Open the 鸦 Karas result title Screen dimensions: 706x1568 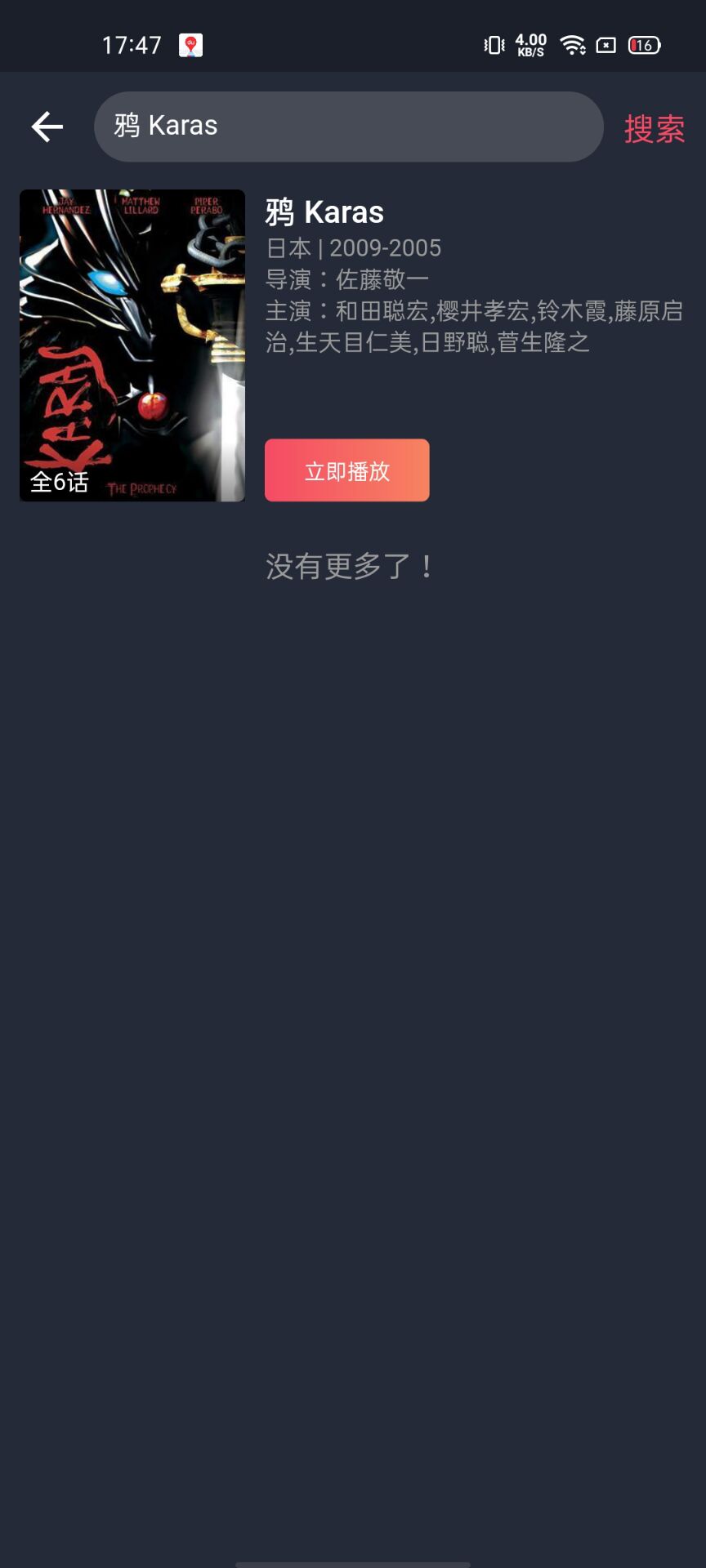pos(324,212)
